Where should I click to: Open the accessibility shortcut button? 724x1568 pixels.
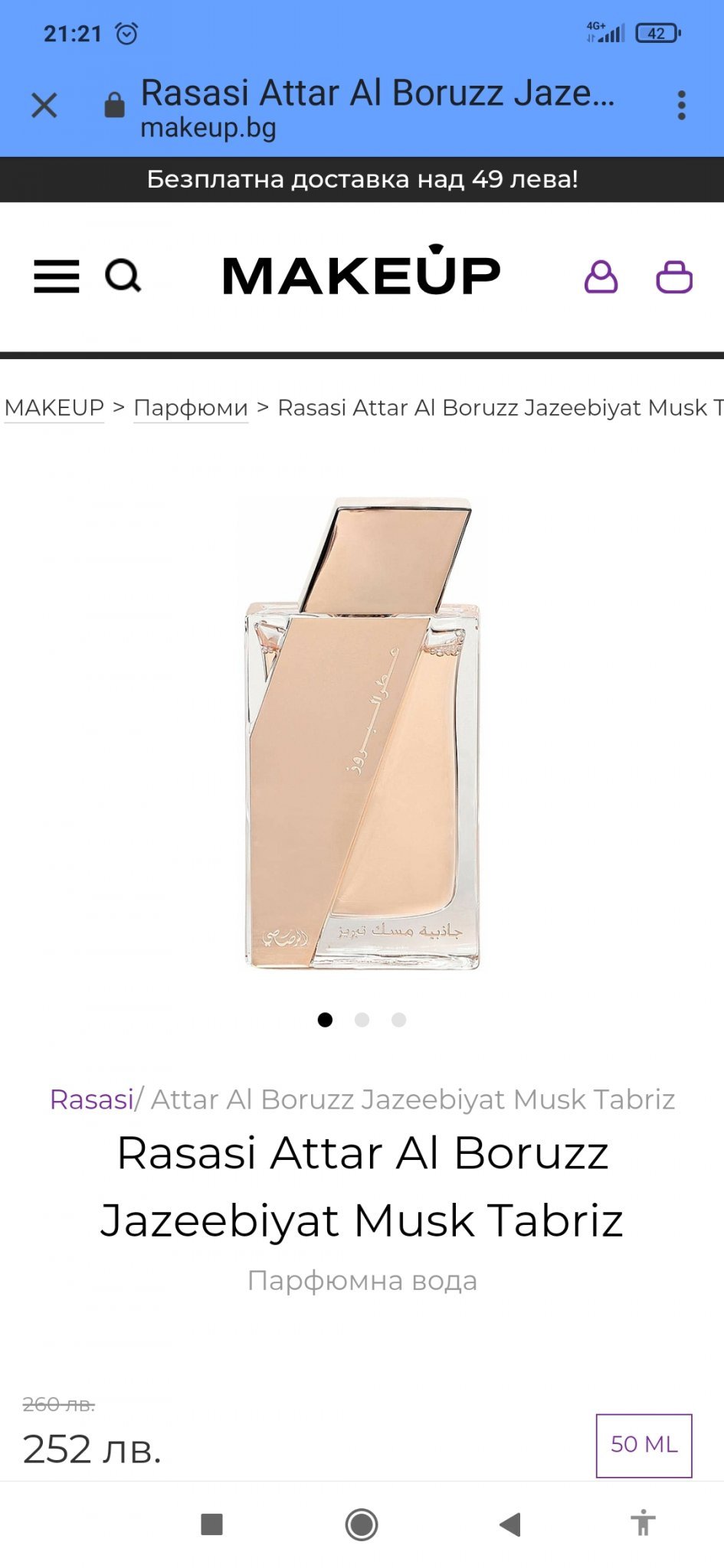[x=643, y=1524]
